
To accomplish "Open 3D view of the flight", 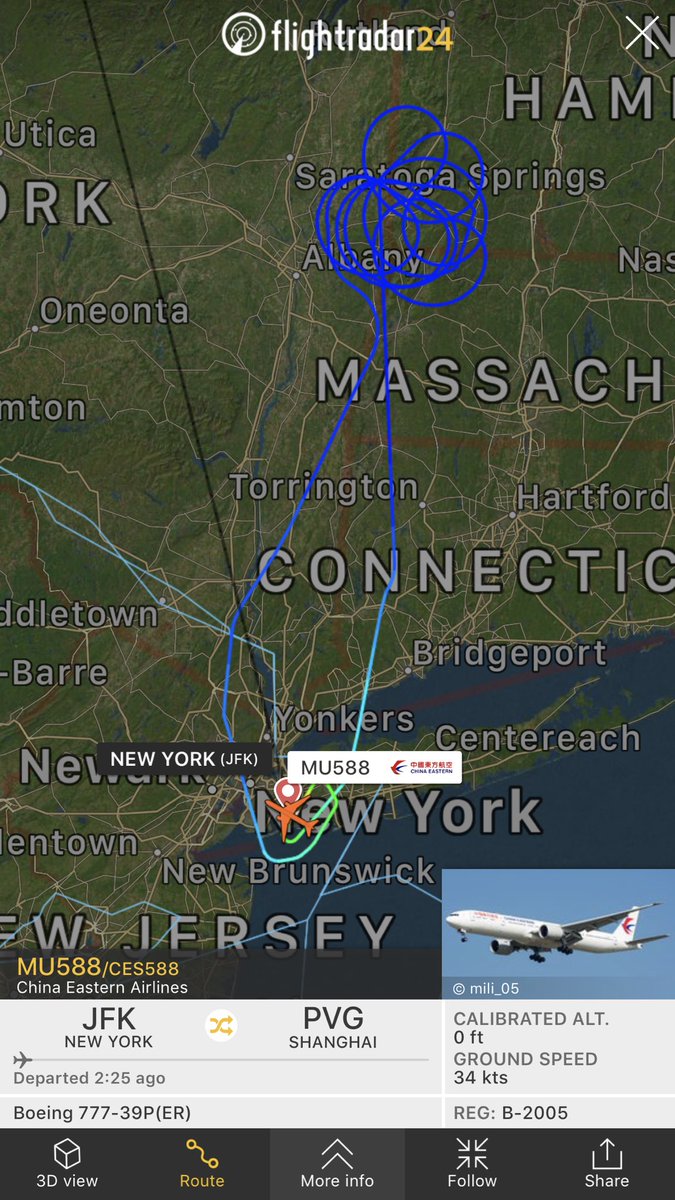I will click(x=67, y=1164).
